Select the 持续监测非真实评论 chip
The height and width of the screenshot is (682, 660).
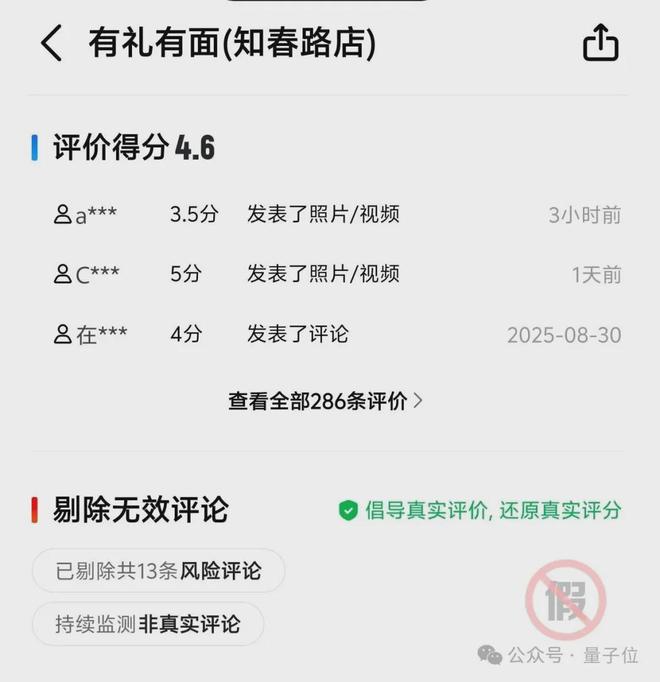(148, 624)
